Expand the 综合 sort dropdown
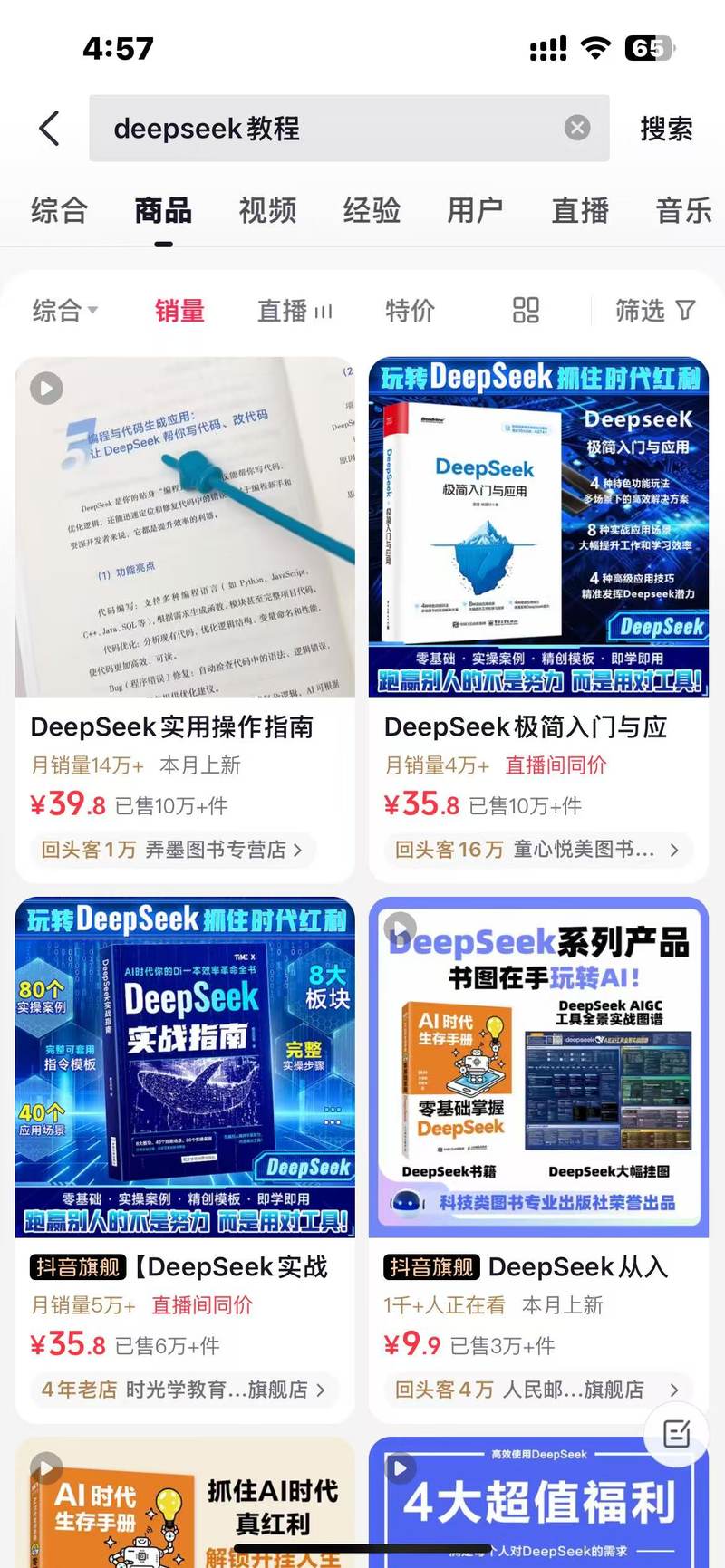Viewport: 725px width, 1568px height. click(x=63, y=311)
